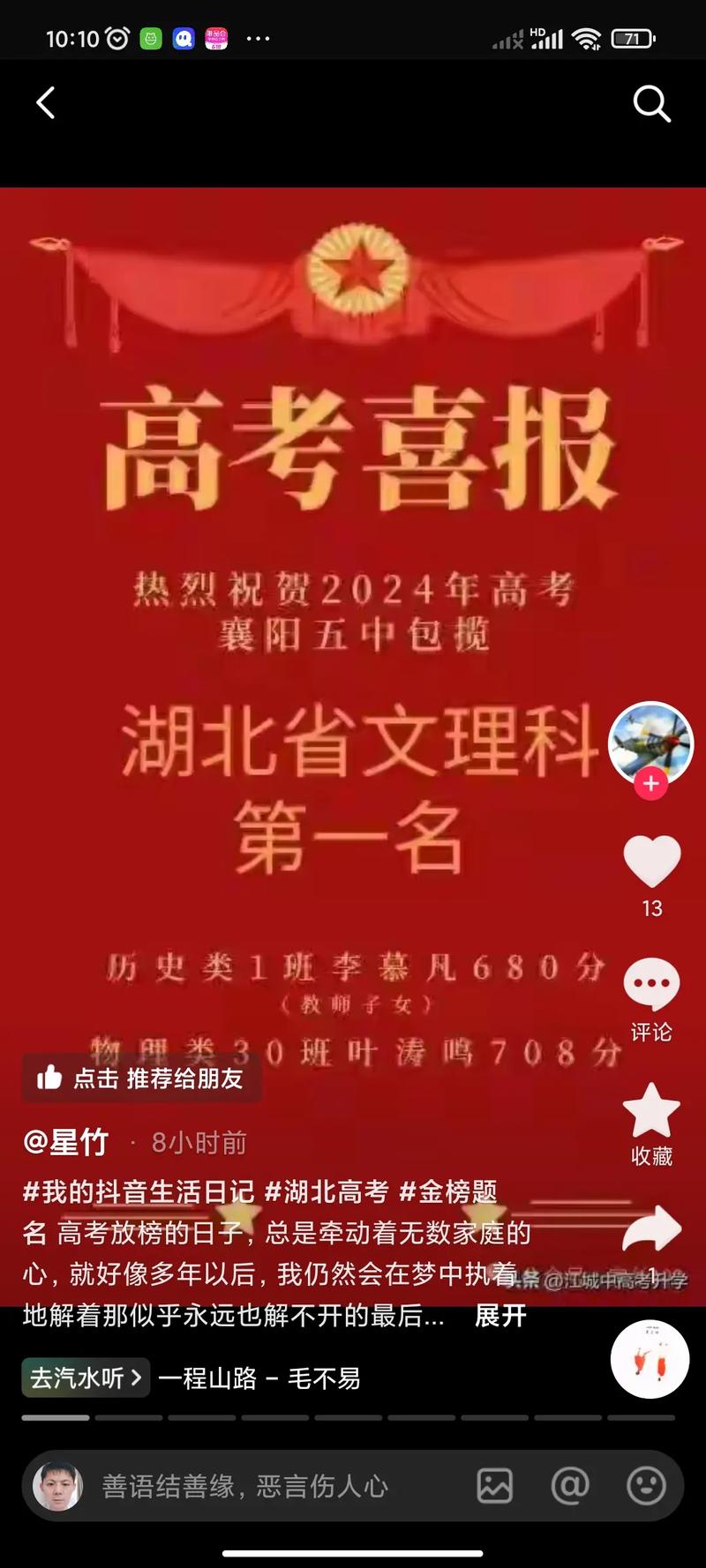
Task: Open the spinning music disc icon
Action: pos(650,1359)
